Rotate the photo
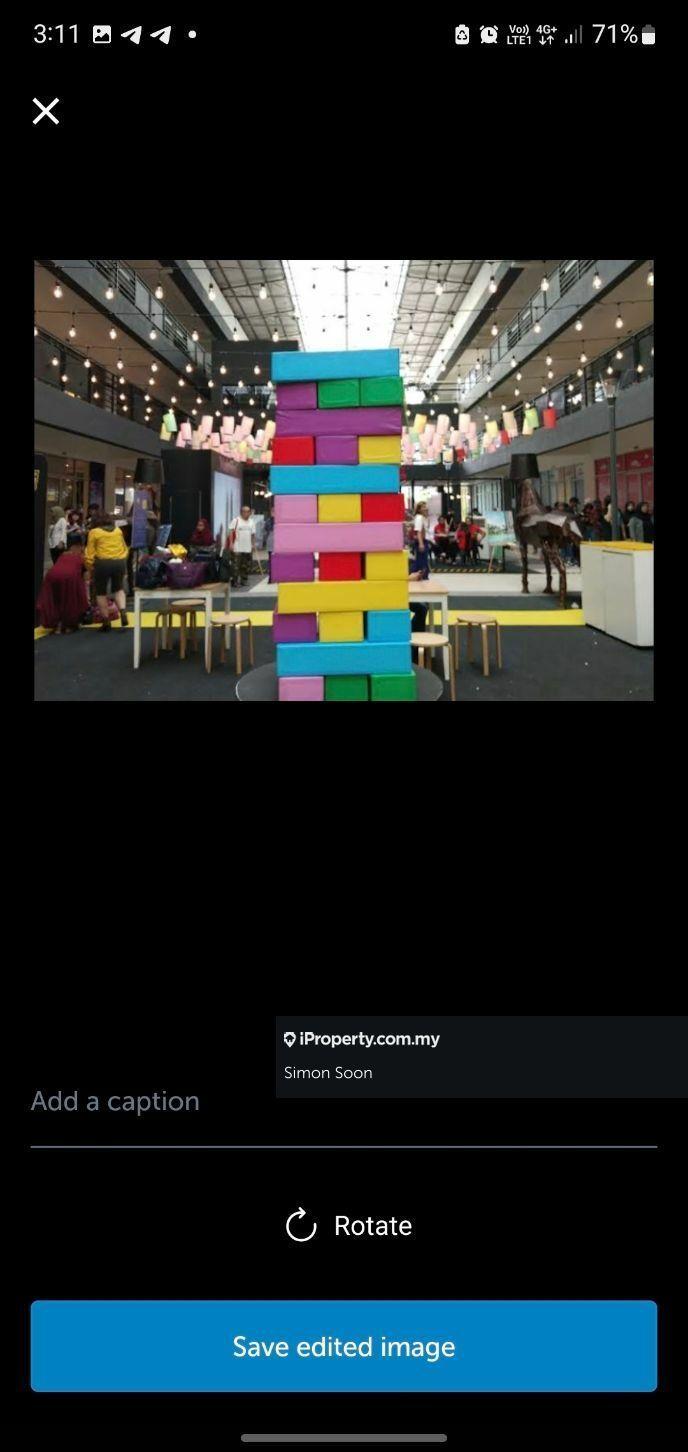Viewport: 688px width, 1452px height. click(348, 1225)
